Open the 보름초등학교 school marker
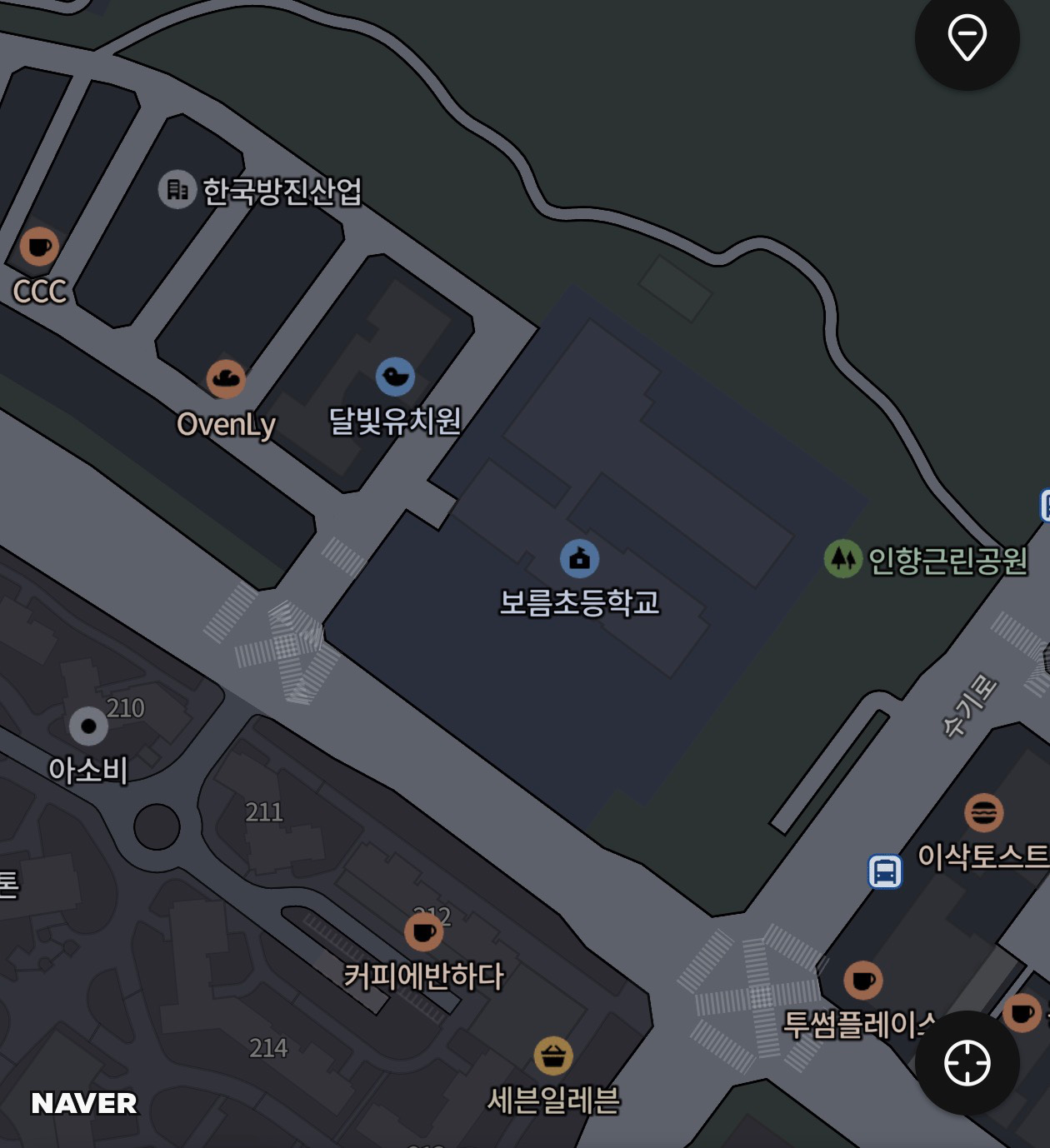The width and height of the screenshot is (1050, 1148). (579, 558)
